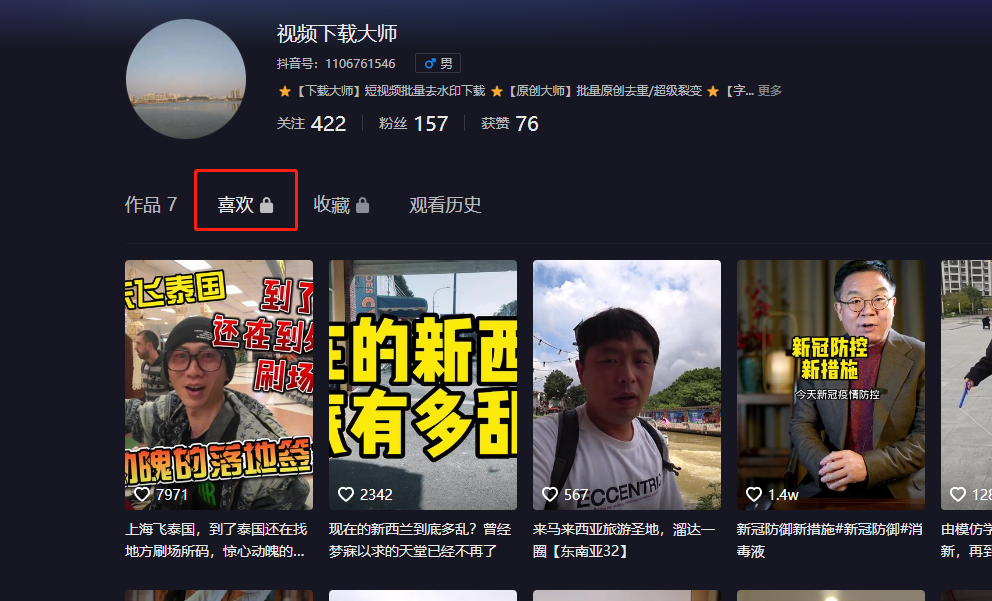
Task: Open the 来马来西亚旅游圣地 video
Action: click(626, 385)
